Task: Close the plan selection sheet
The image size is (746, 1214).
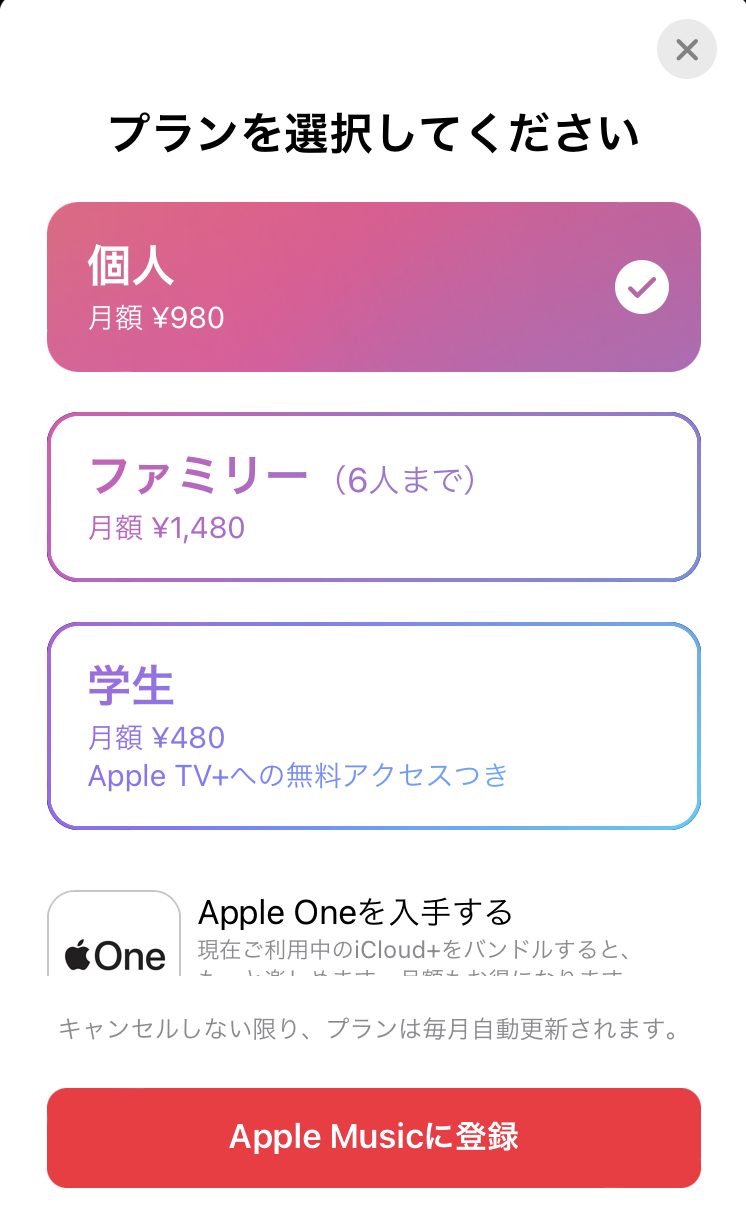Action: (686, 49)
